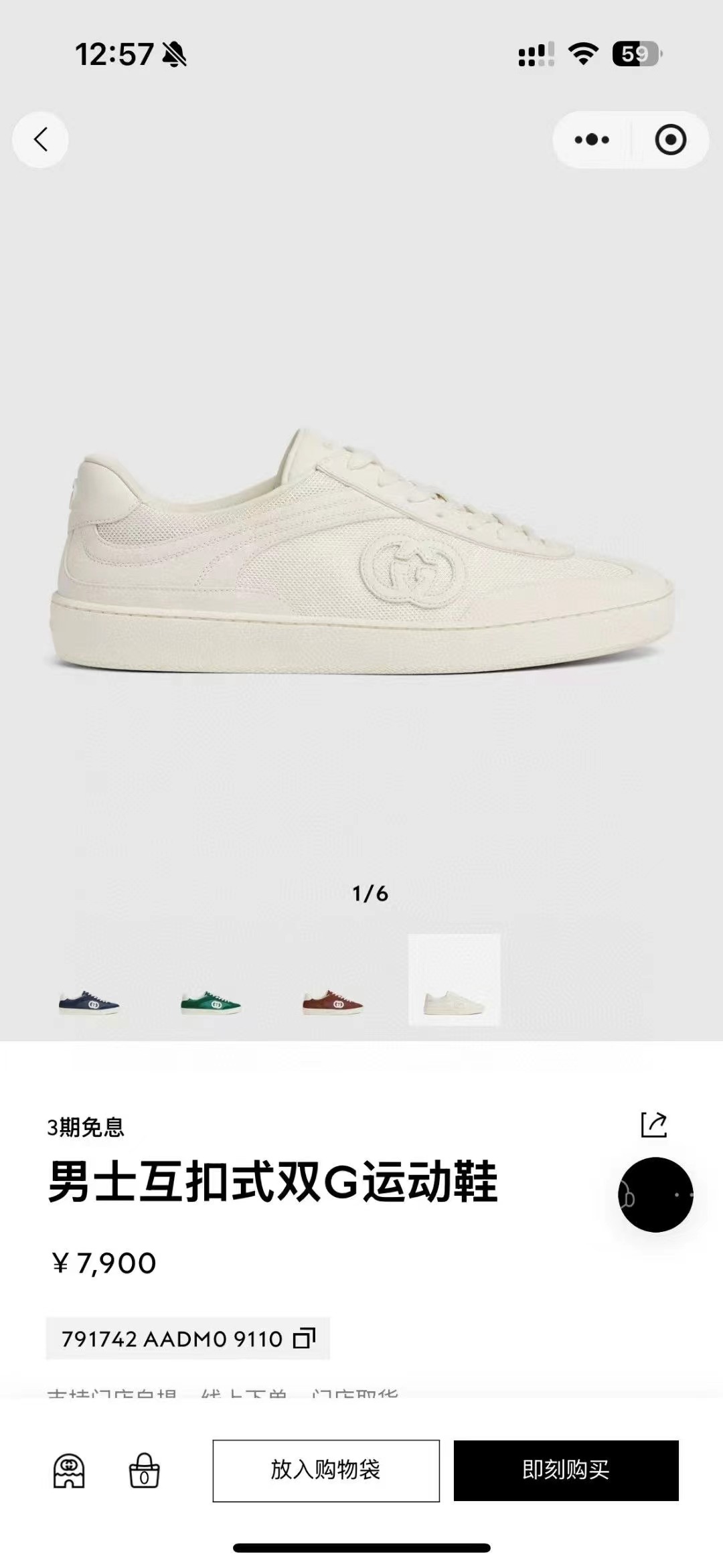723x1568 pixels.
Task: Select the green sneaker color
Action: point(211,1002)
